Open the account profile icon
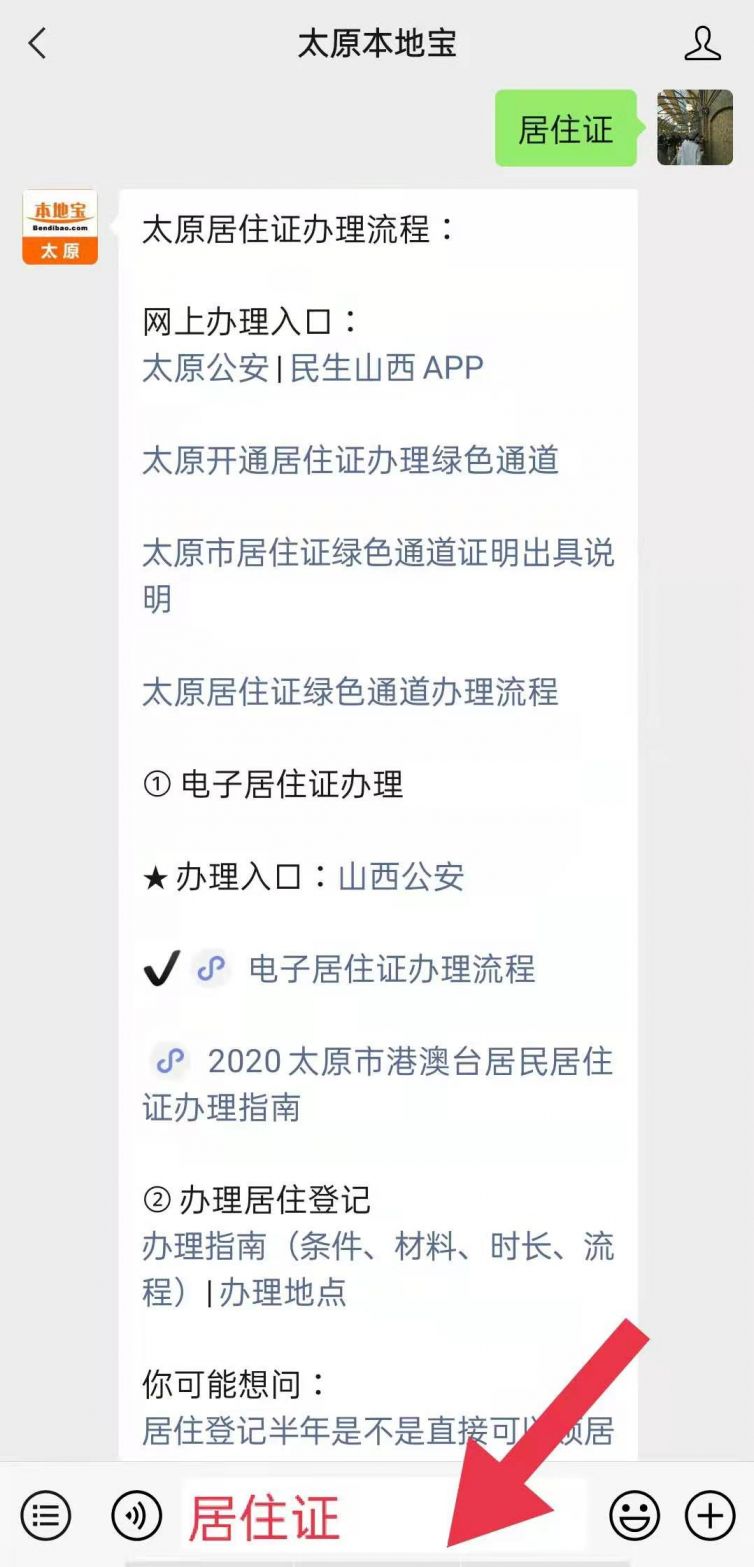This screenshot has height=1567, width=754. [702, 44]
